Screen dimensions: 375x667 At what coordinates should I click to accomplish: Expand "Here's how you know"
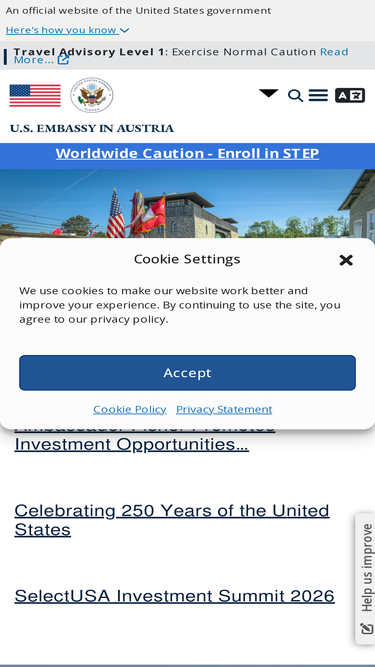click(x=67, y=30)
